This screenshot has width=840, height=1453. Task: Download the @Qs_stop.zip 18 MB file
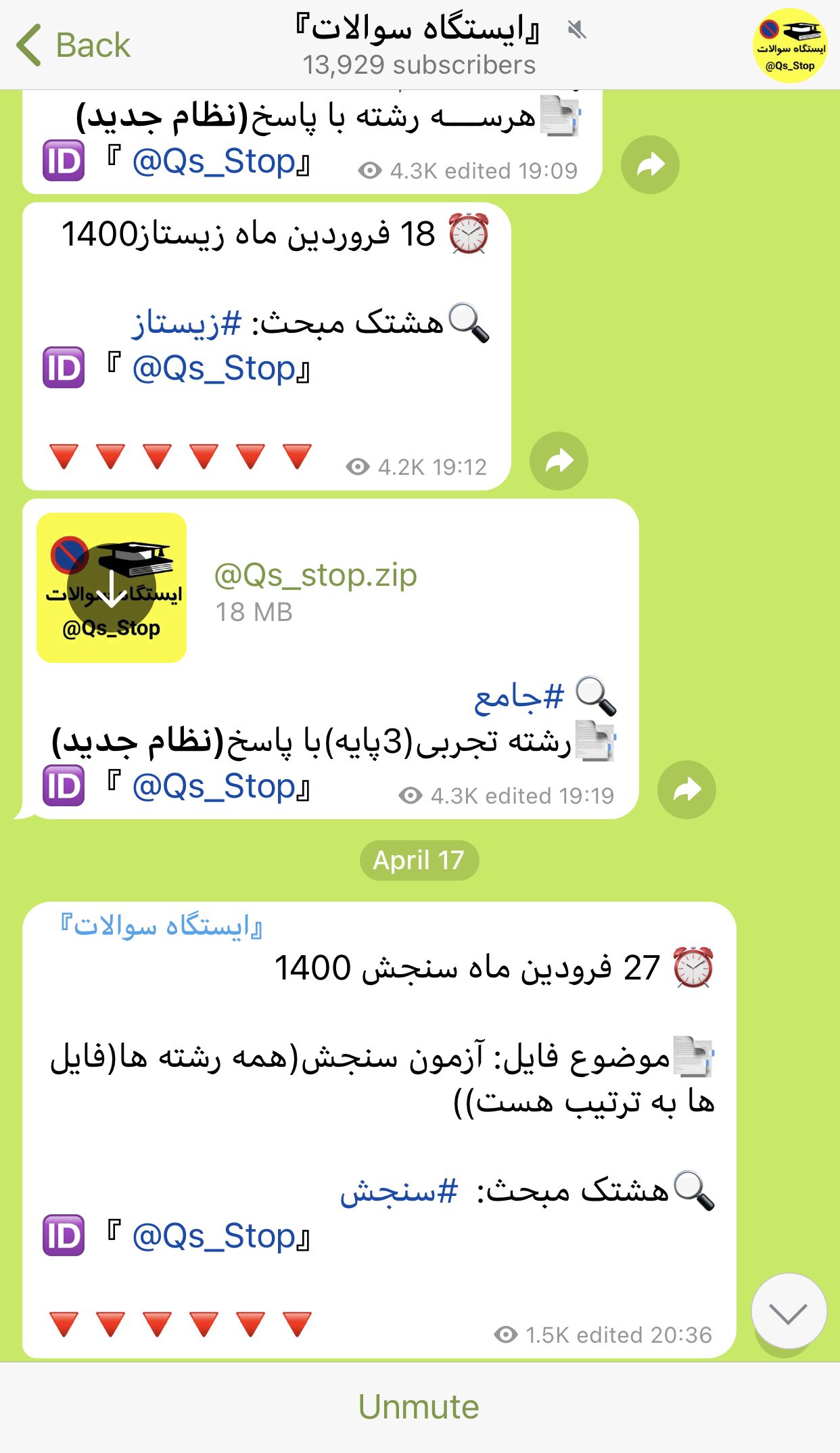click(x=112, y=588)
